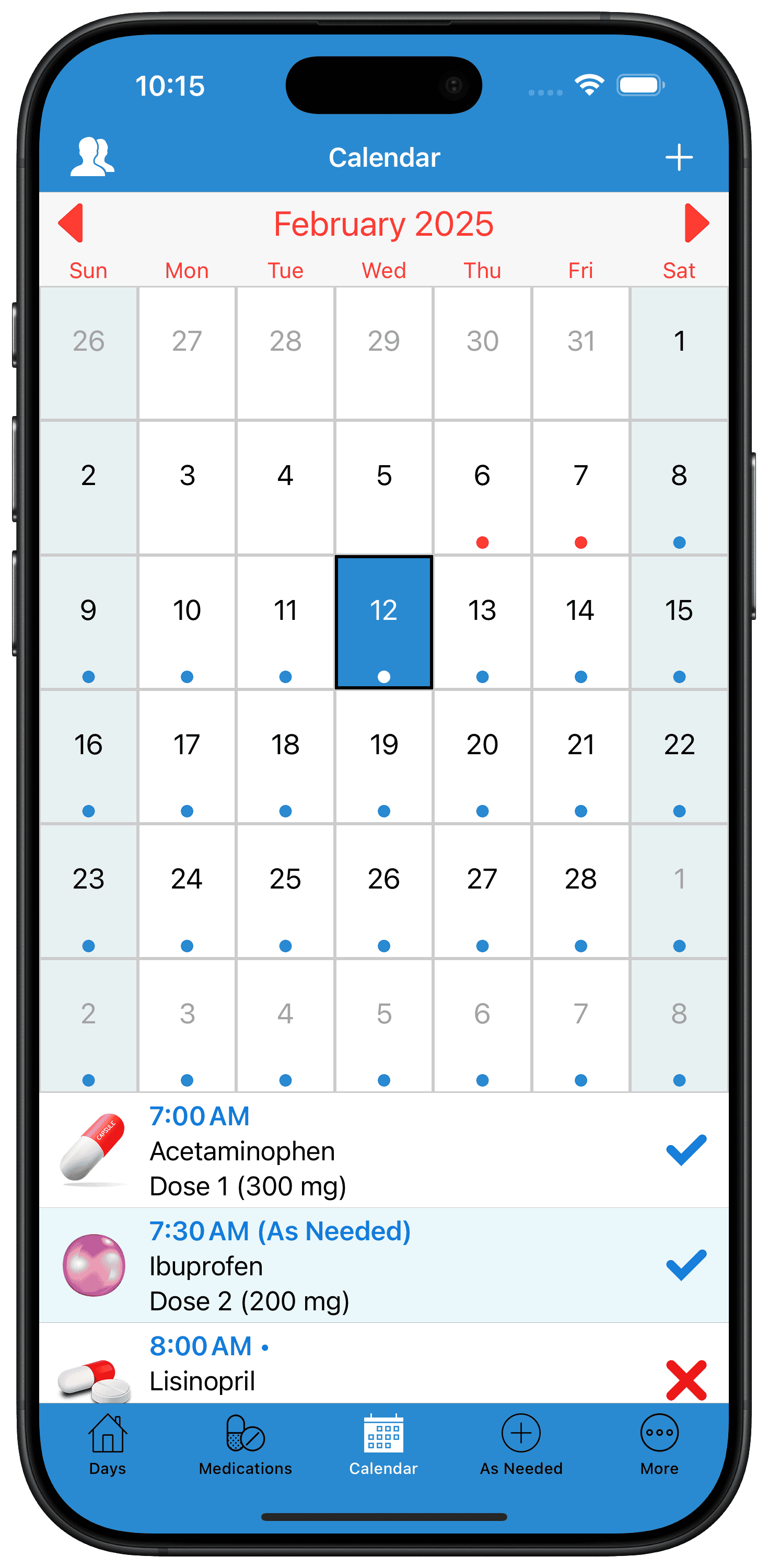
Task: Choose February 20 in the calendar
Action: click(482, 757)
